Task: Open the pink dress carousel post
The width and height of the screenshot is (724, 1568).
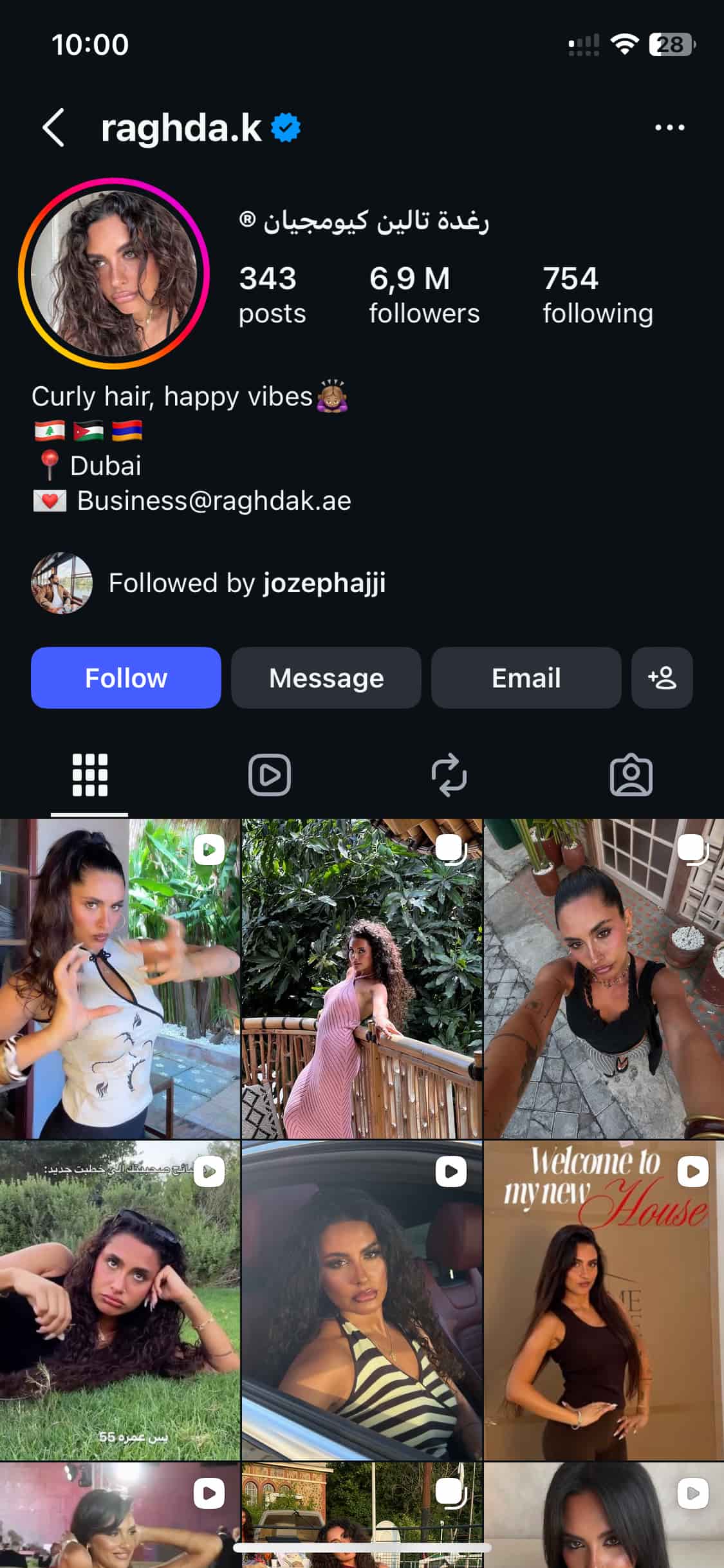Action: click(x=362, y=978)
